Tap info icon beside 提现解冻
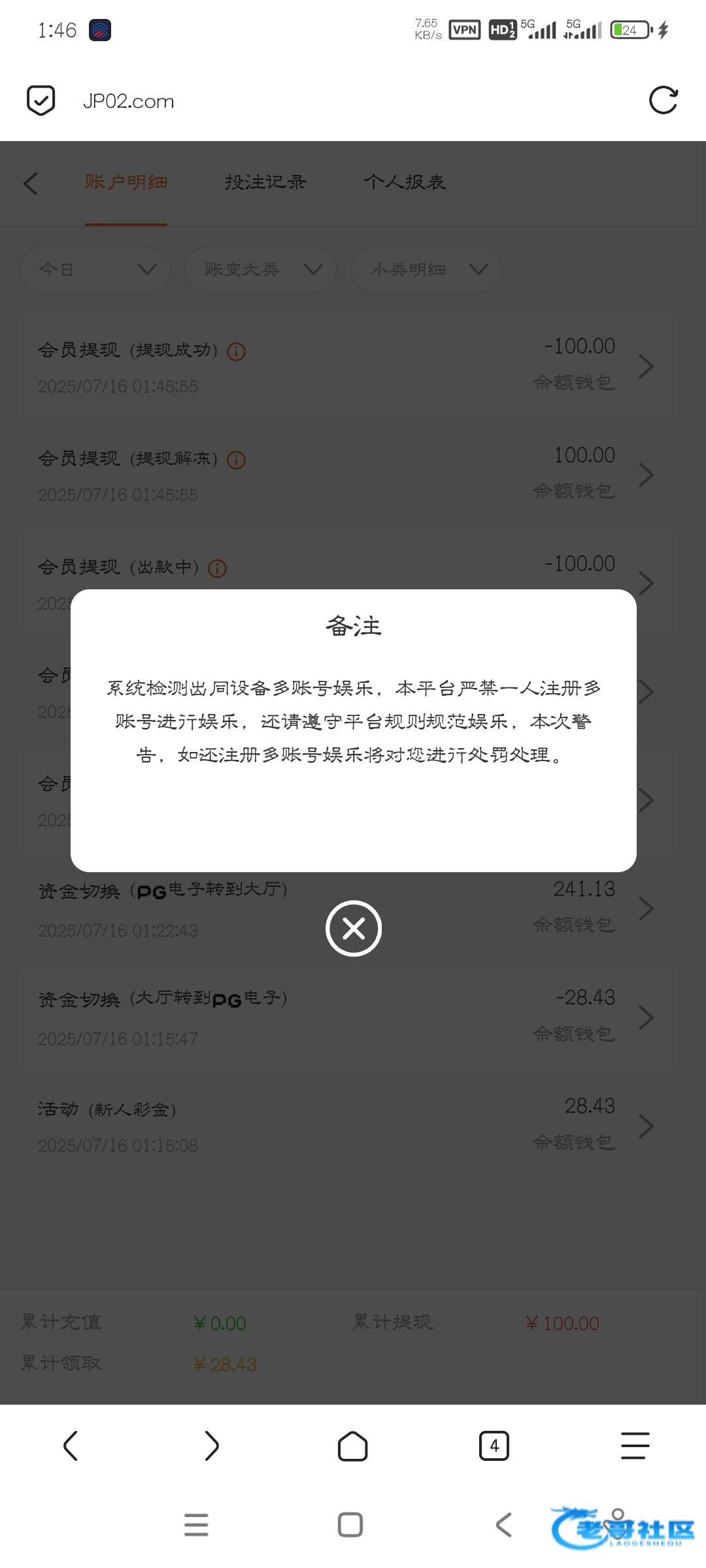 236,461
